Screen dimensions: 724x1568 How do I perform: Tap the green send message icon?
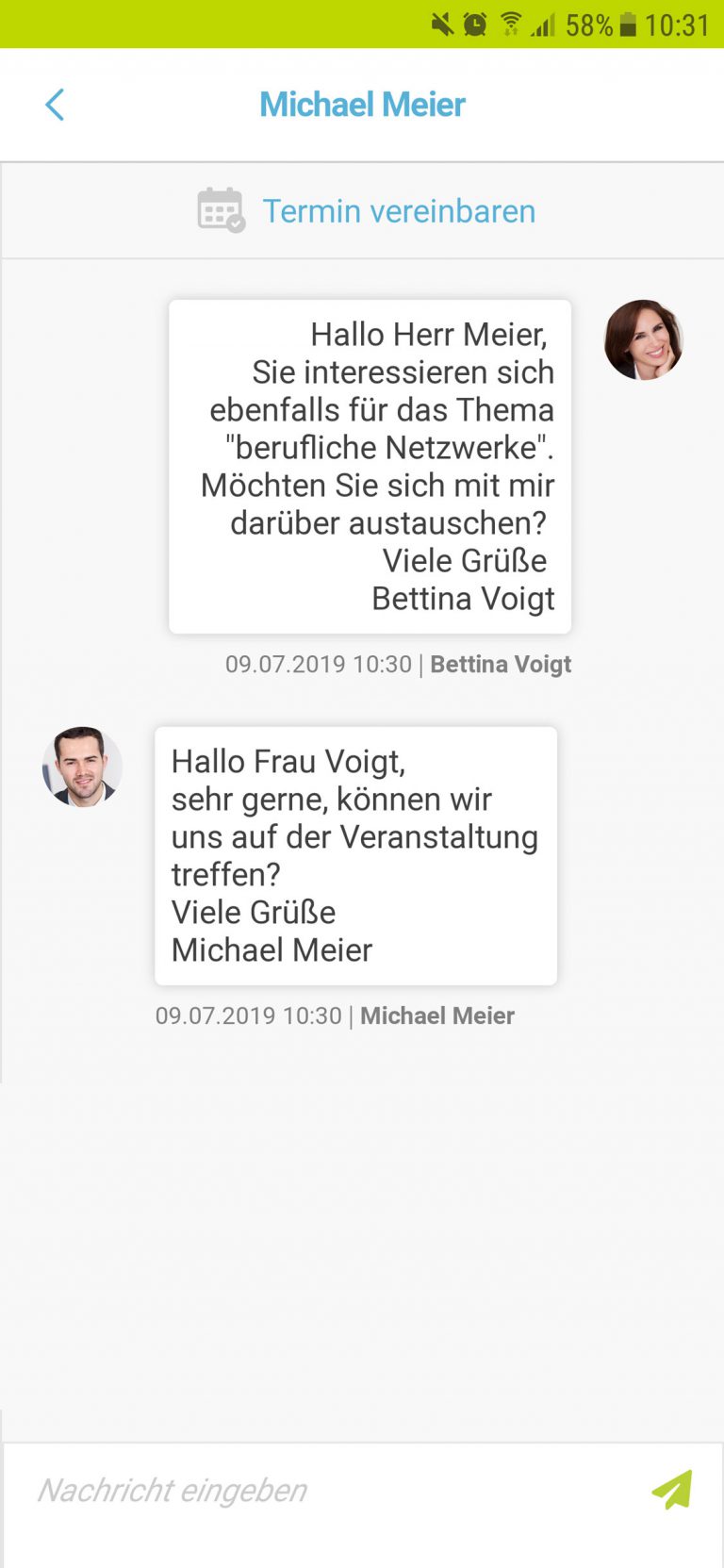tap(672, 1490)
